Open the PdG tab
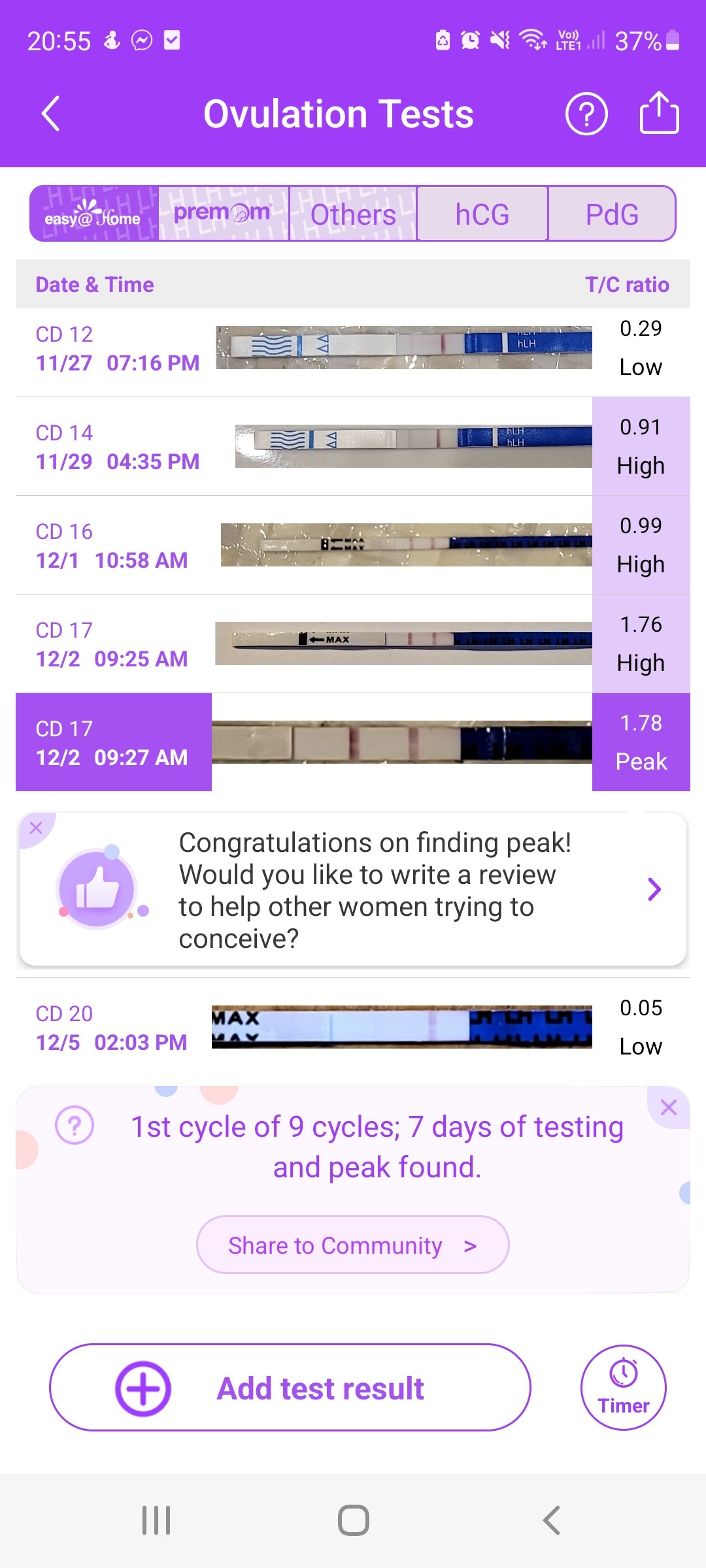Image resolution: width=706 pixels, height=1568 pixels. pyautogui.click(x=612, y=214)
